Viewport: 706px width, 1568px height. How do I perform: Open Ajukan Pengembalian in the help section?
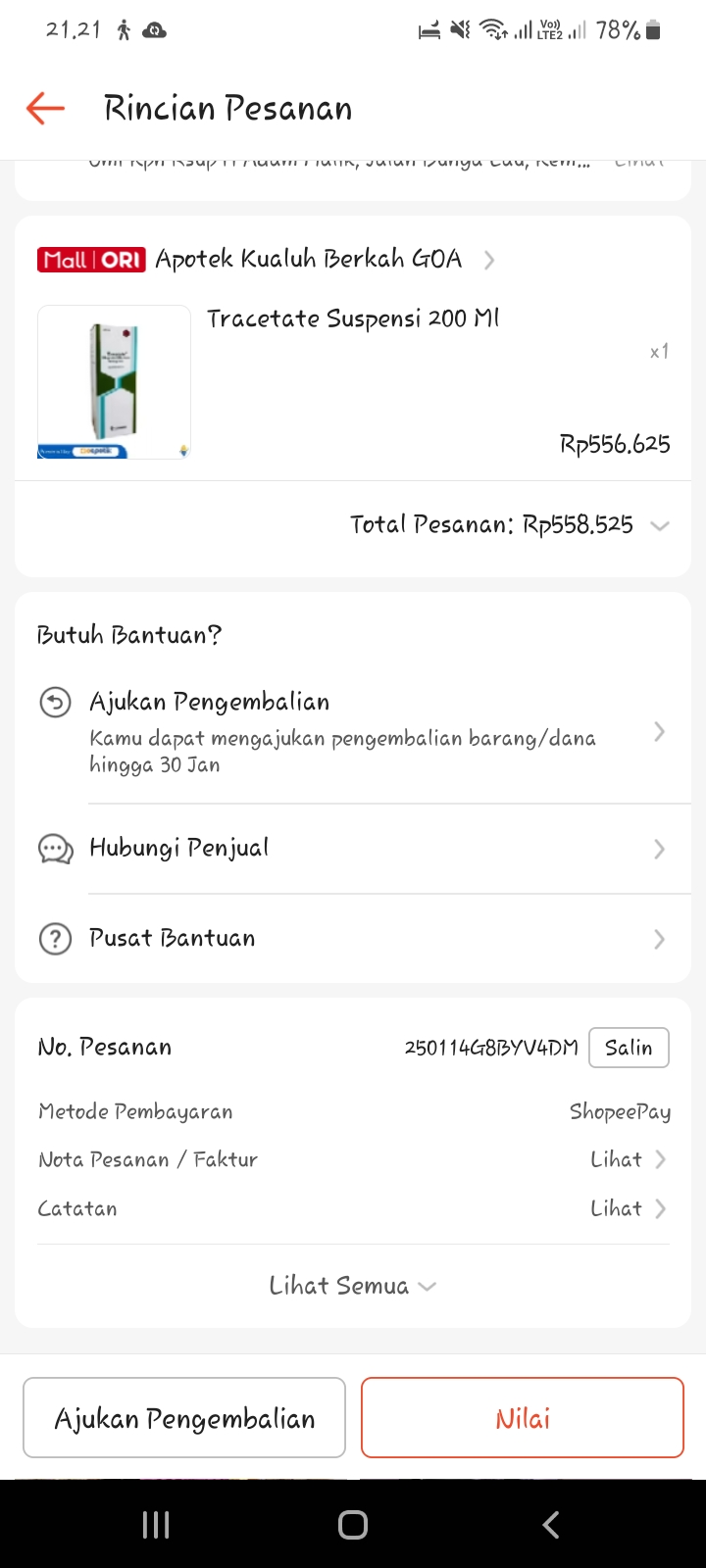(353, 731)
